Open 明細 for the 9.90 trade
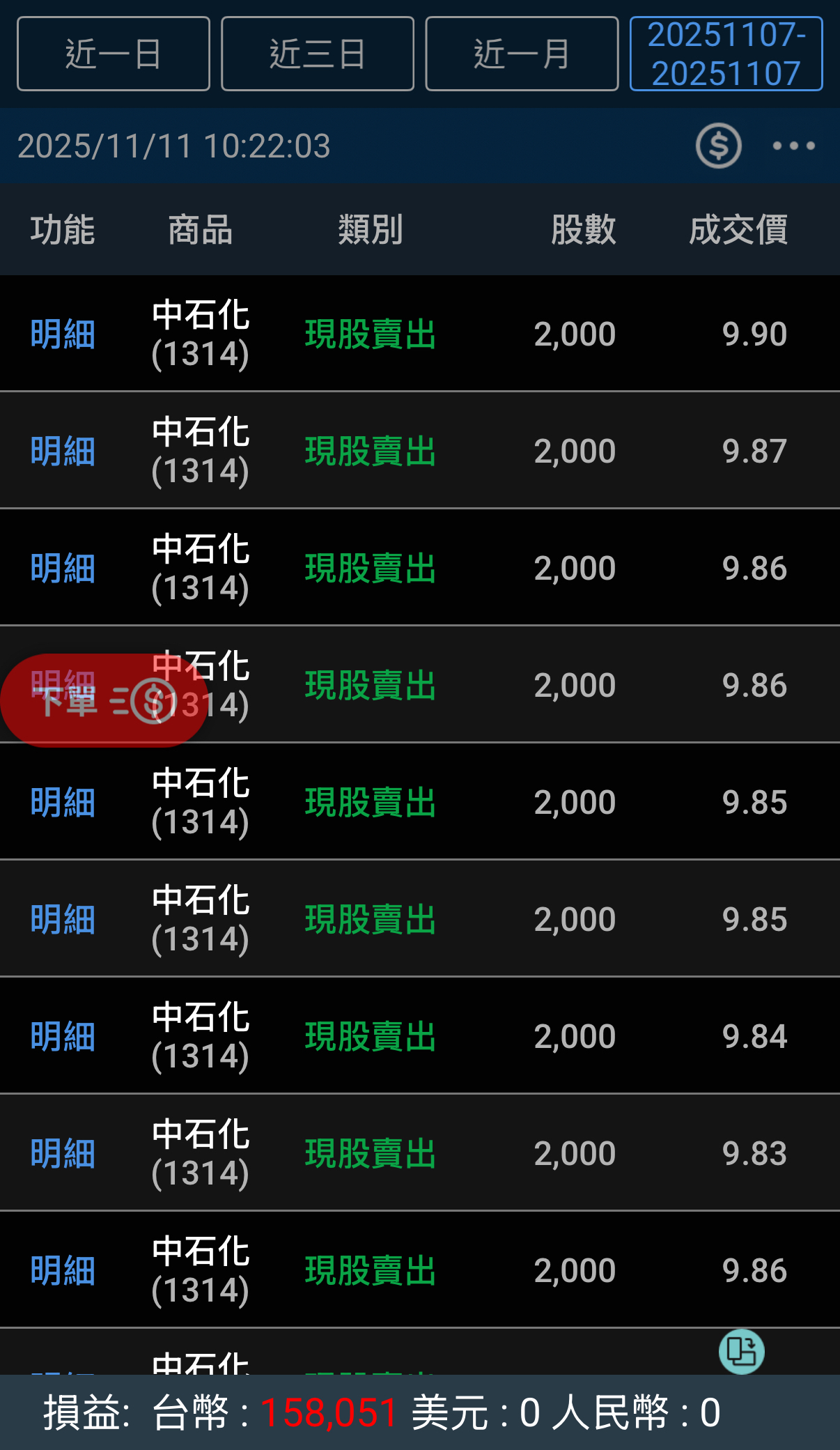Viewport: 840px width, 1450px height. [63, 334]
